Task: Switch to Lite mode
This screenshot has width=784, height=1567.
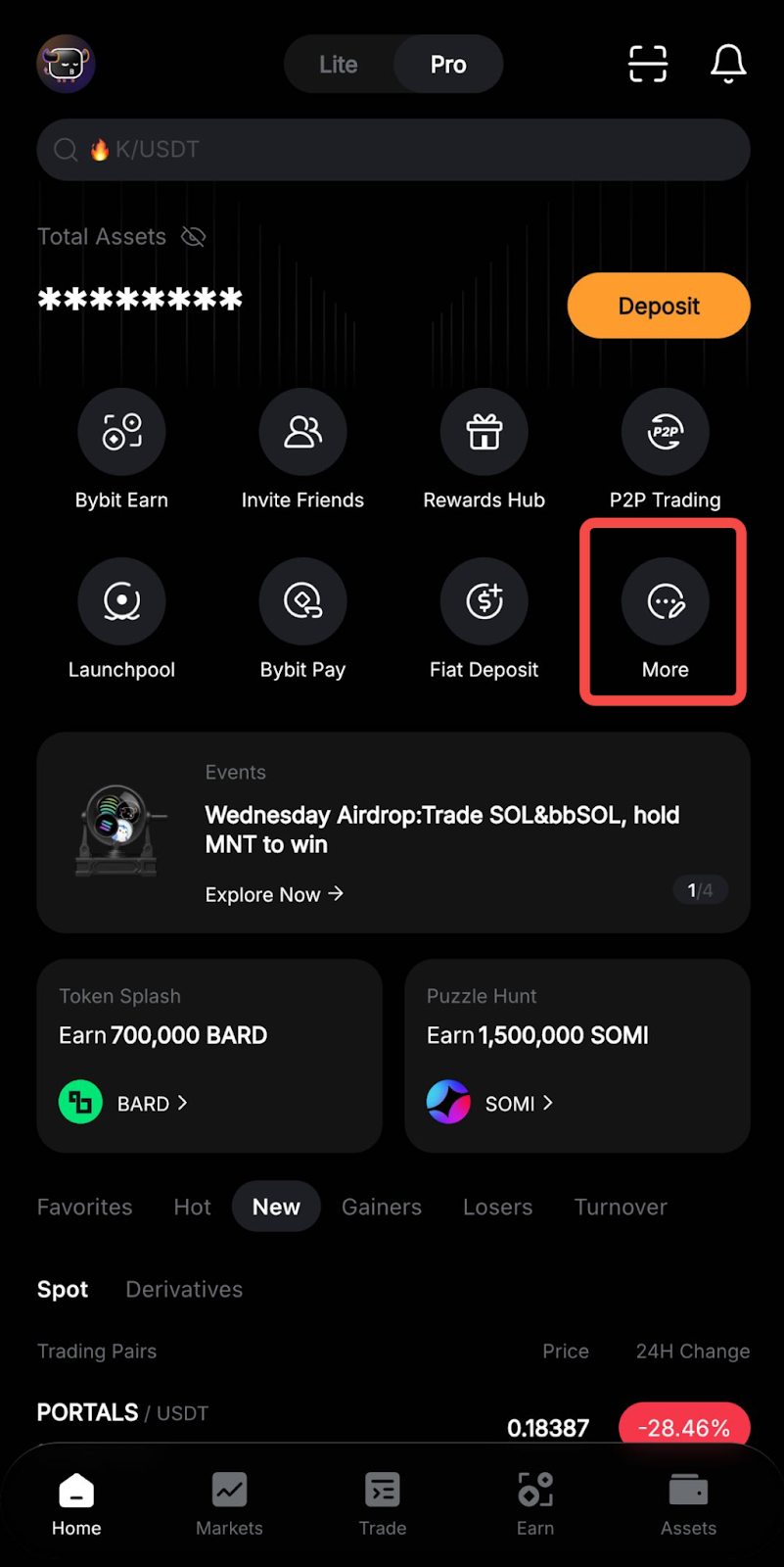Action: (x=338, y=65)
